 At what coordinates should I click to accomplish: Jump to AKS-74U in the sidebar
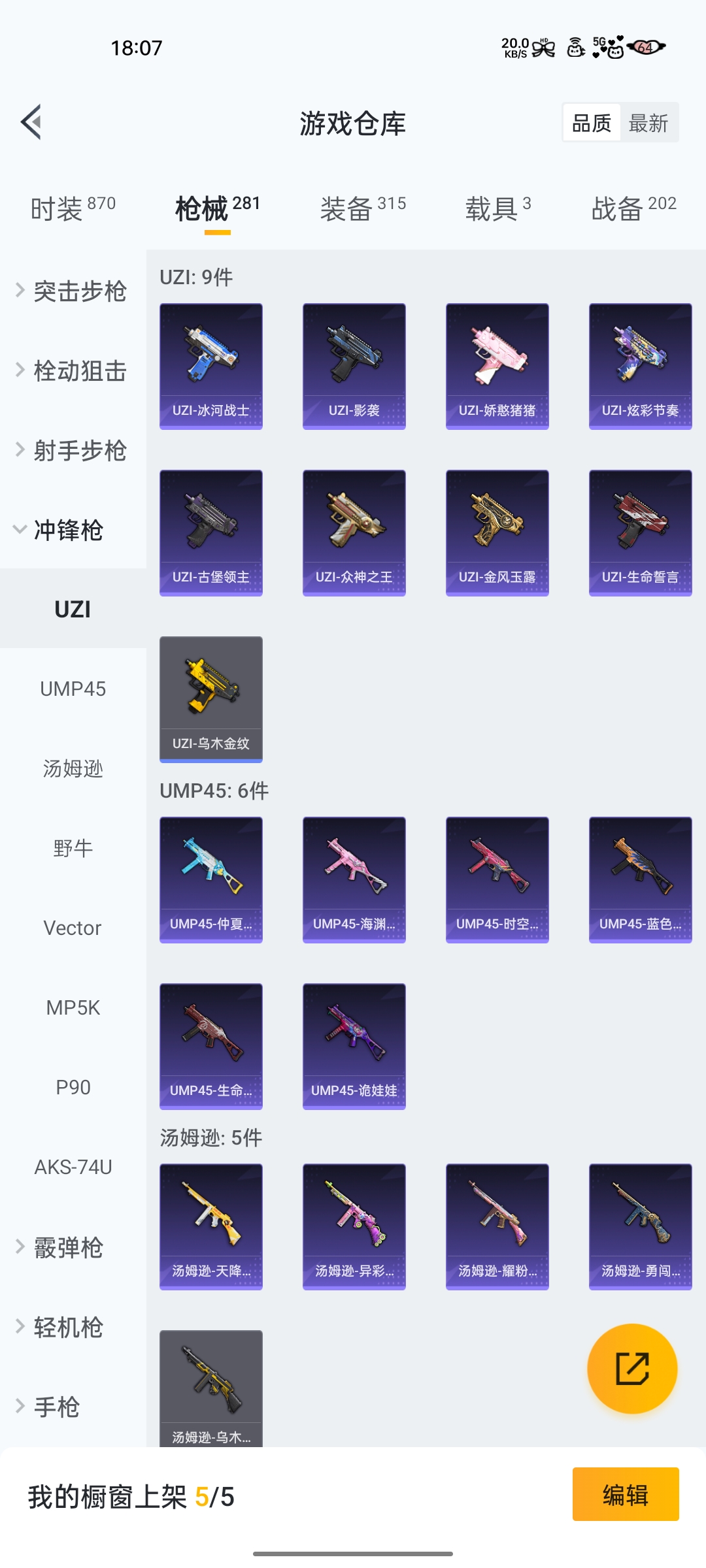73,1167
